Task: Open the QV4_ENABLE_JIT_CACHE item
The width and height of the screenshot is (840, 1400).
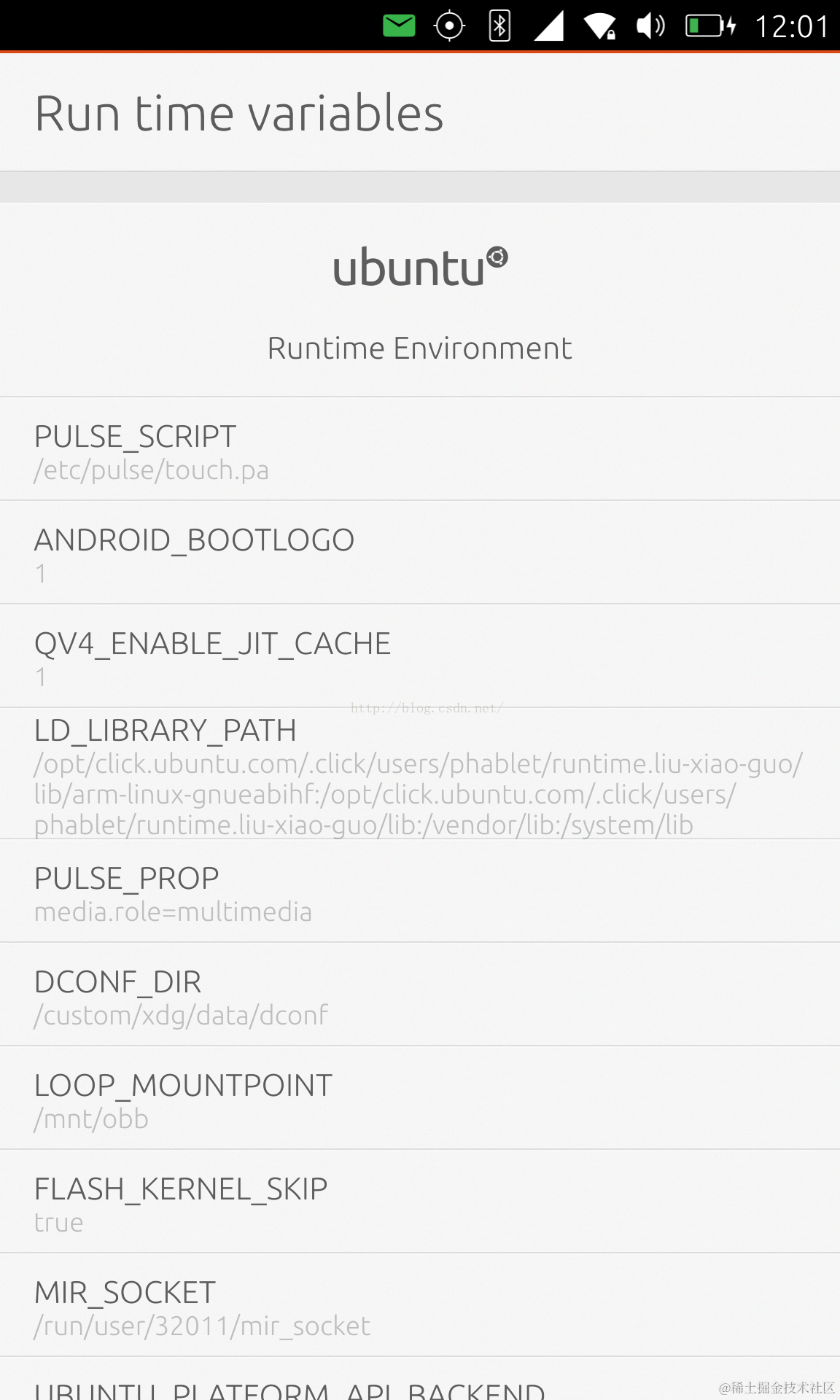Action: [x=420, y=656]
